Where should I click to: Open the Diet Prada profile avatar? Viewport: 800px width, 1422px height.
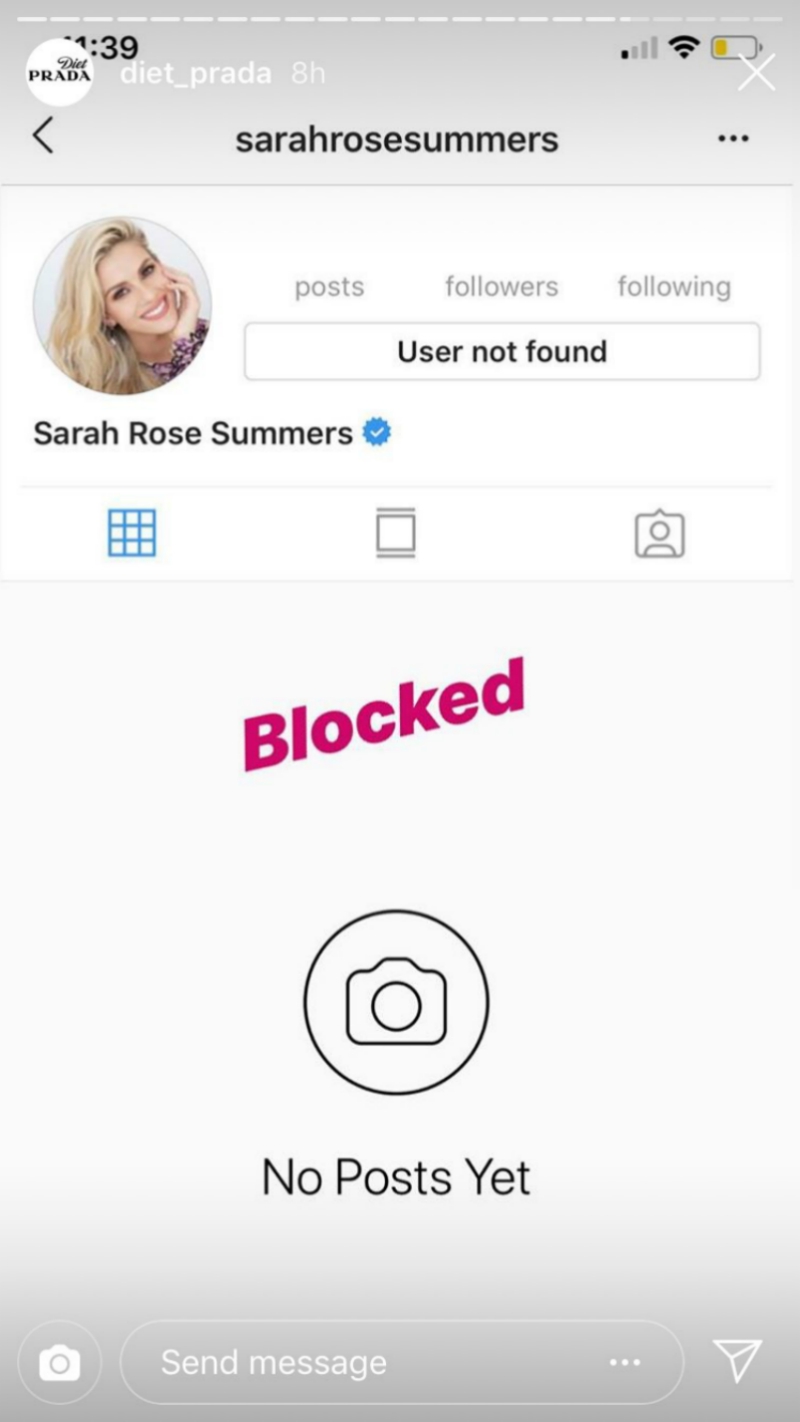coord(59,72)
